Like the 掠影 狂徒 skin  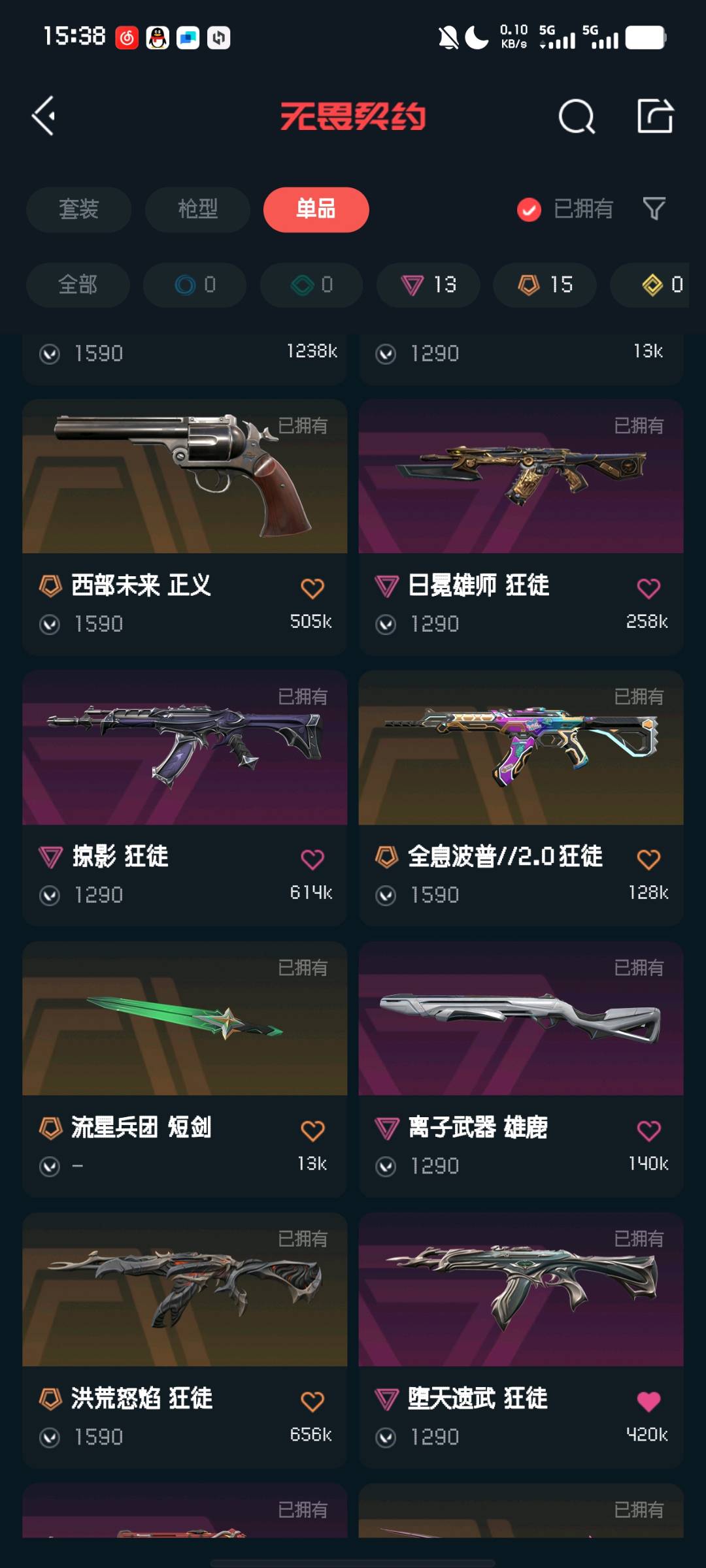(312, 859)
